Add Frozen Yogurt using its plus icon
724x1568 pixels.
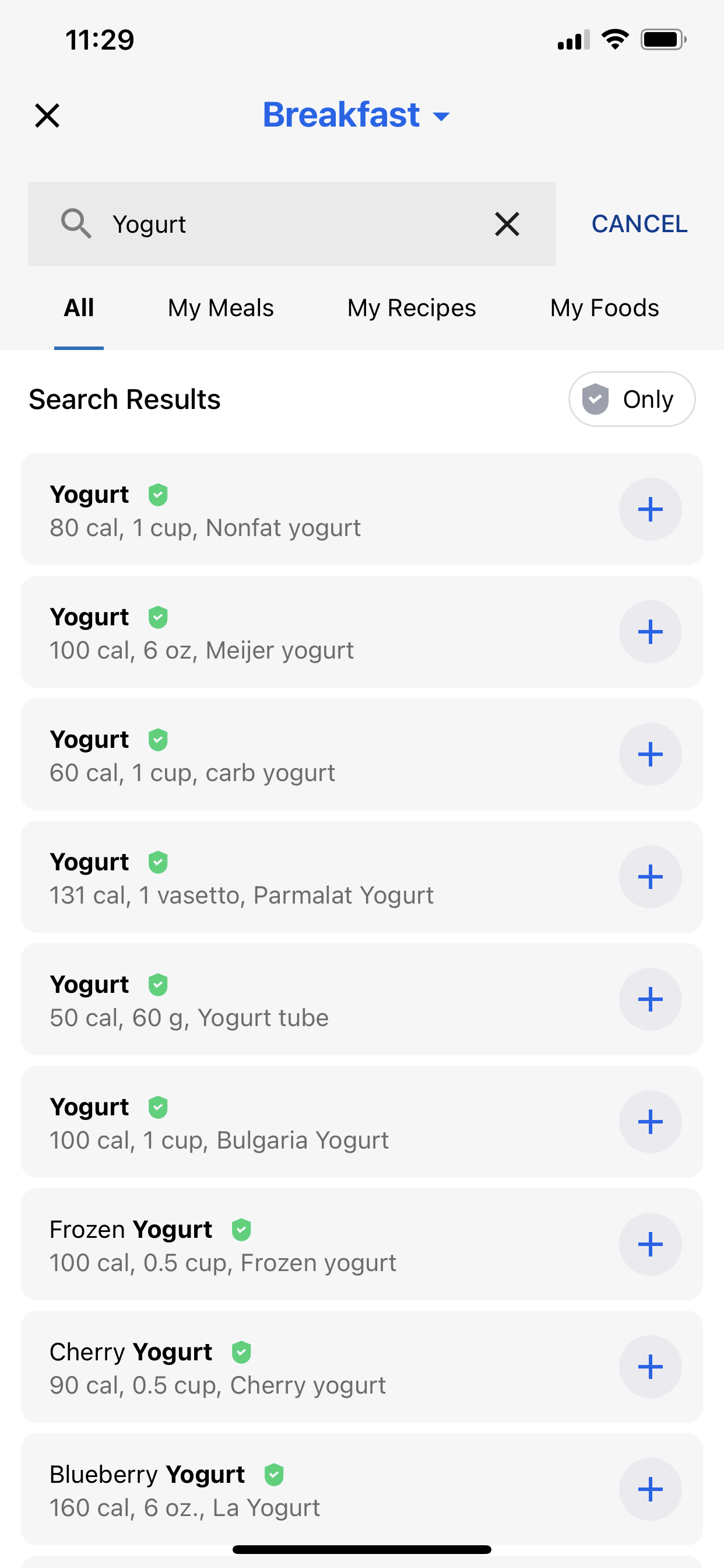651,1244
